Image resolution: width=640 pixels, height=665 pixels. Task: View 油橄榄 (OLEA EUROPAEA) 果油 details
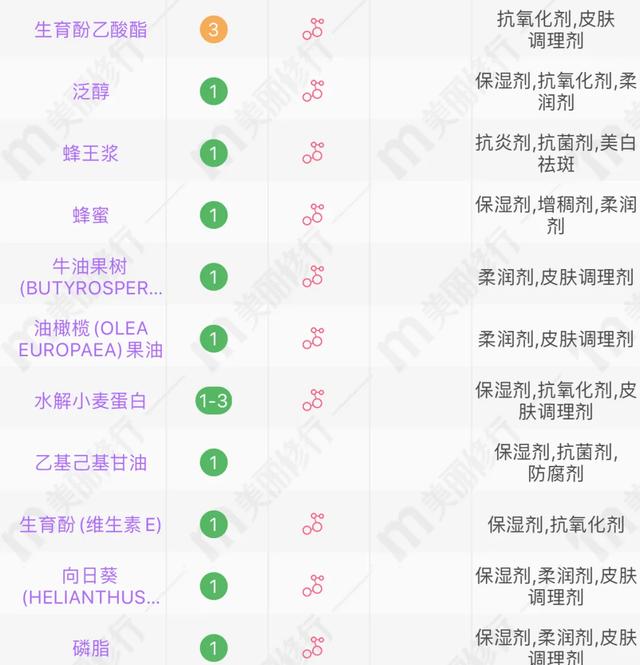pyautogui.click(x=90, y=339)
